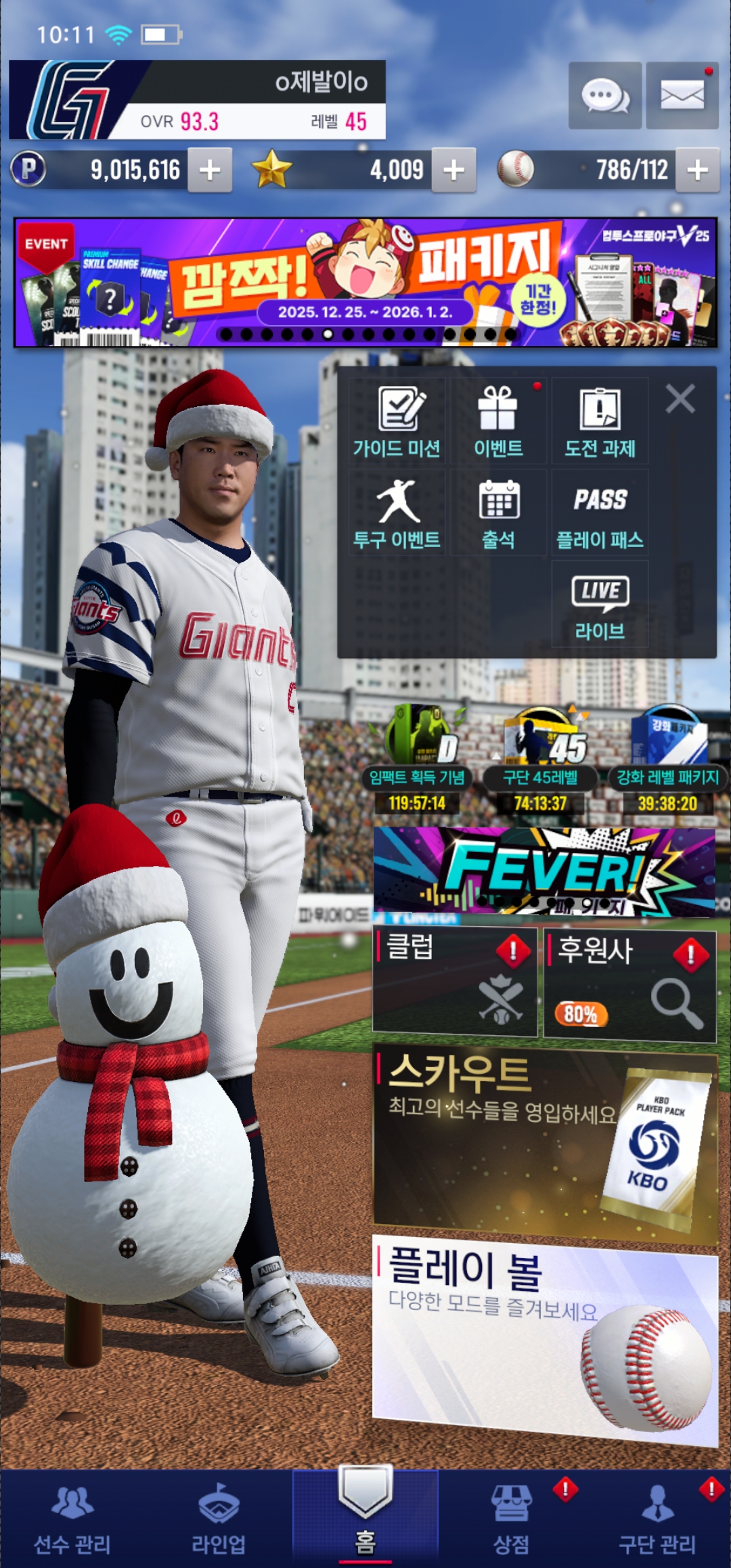The width and height of the screenshot is (731, 1568).
Task: Open the chat speech bubble icon
Action: pos(605,95)
